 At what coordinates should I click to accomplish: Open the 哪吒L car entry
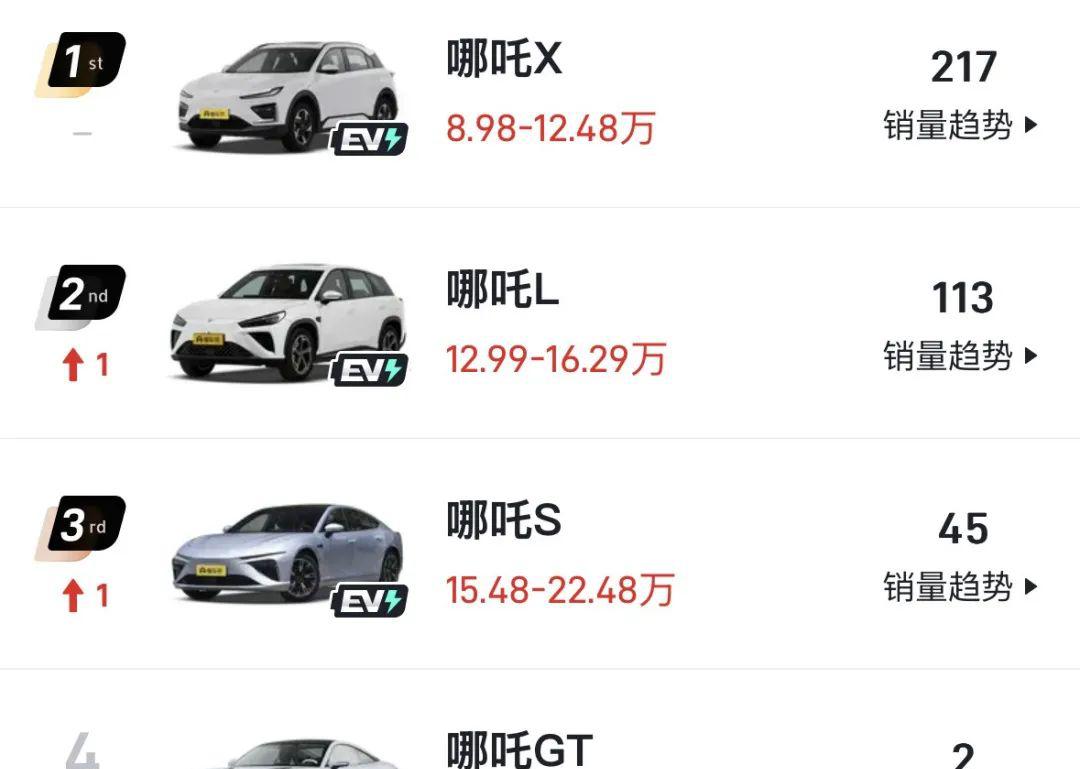(502, 291)
